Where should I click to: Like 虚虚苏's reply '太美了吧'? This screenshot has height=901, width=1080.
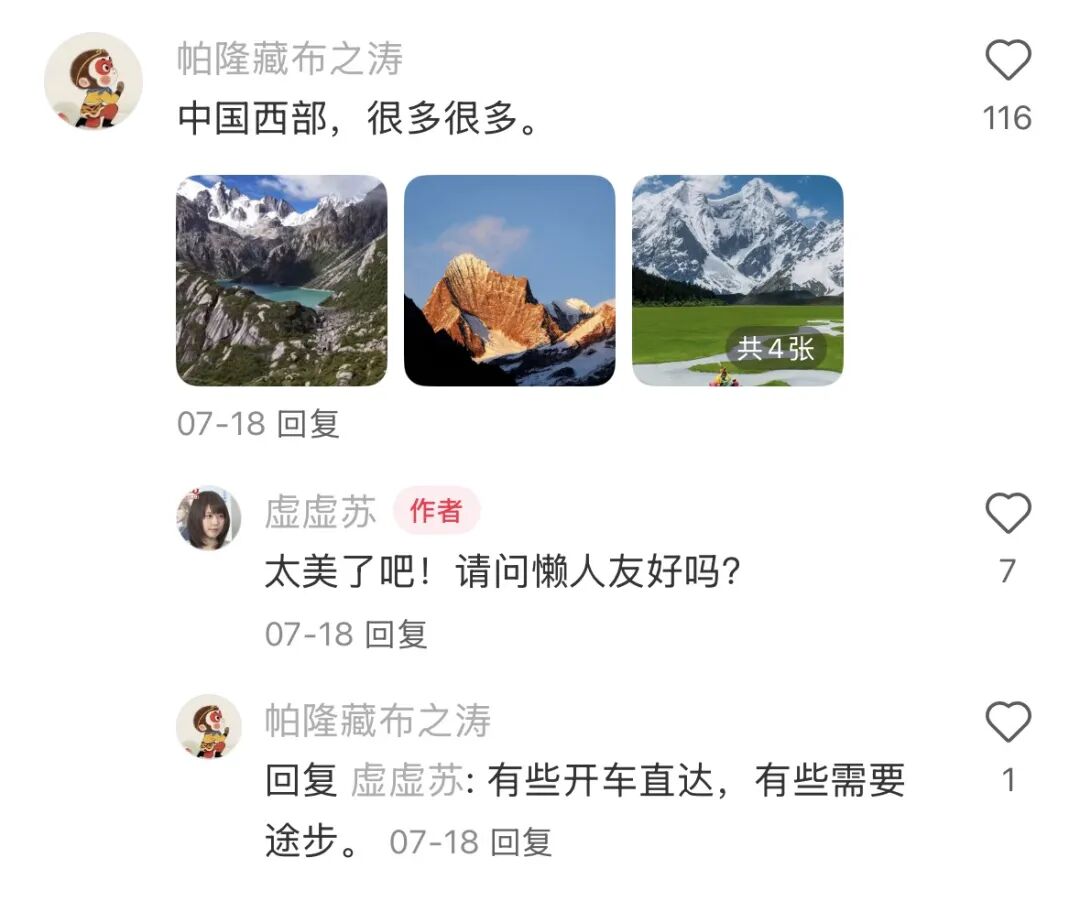tap(1008, 513)
